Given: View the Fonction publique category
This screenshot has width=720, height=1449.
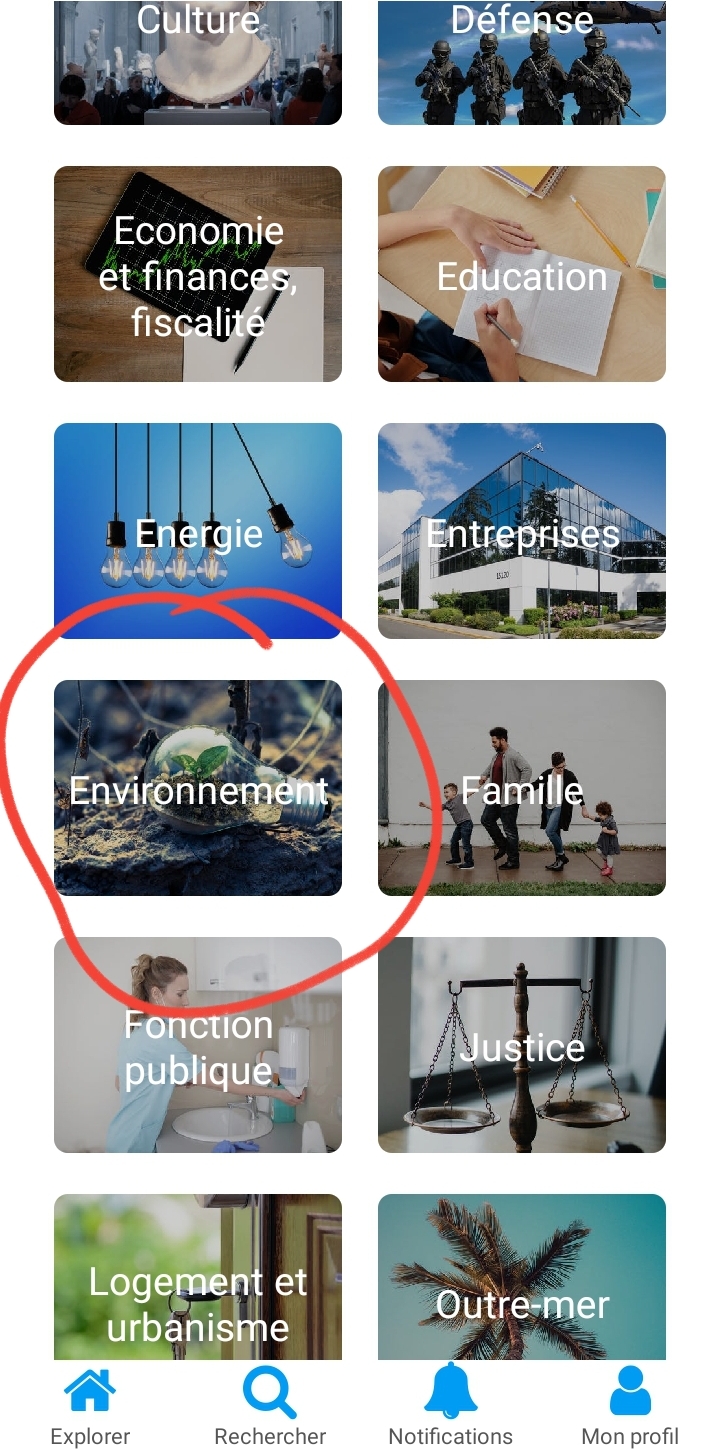Looking at the screenshot, I should coord(198,1045).
